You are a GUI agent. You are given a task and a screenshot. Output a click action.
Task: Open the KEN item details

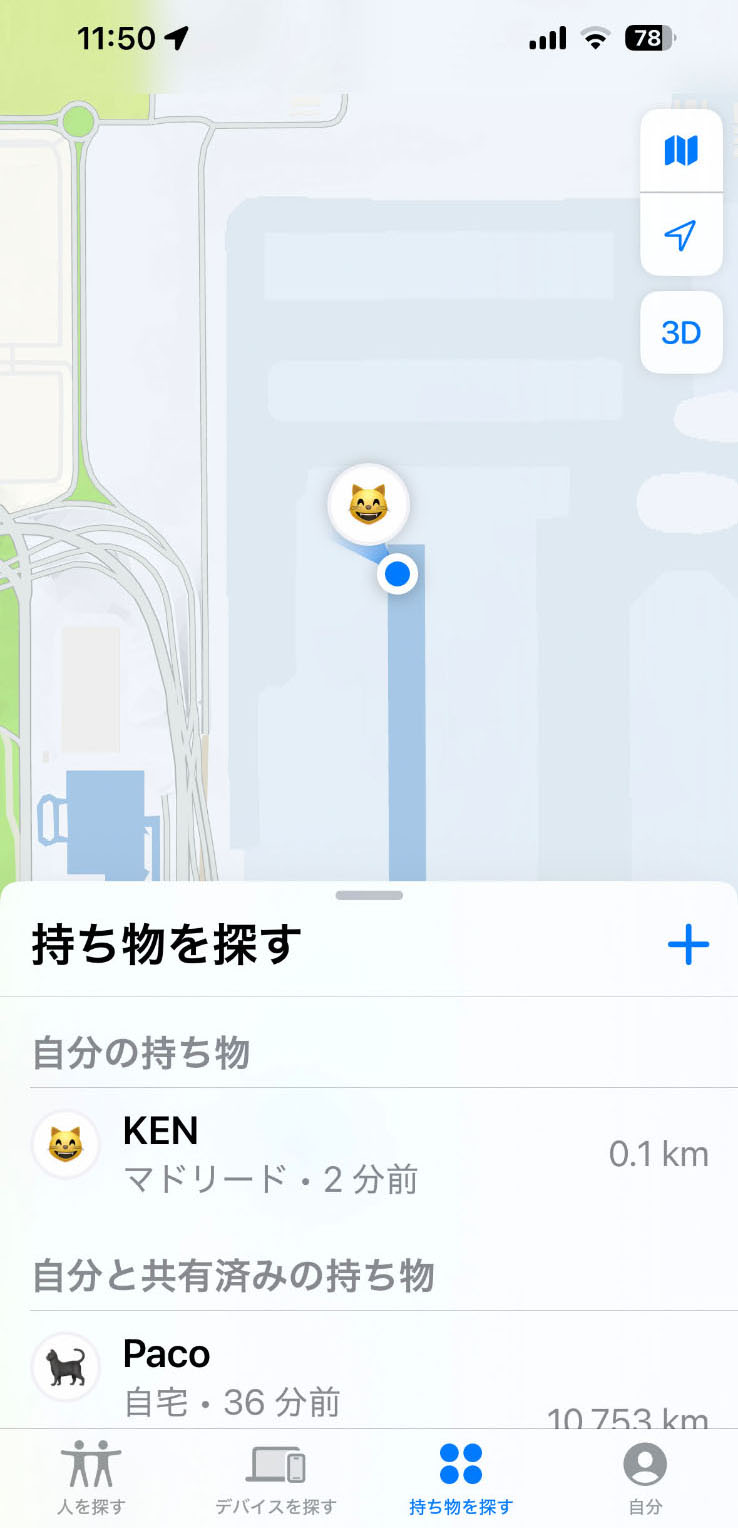point(368,1154)
